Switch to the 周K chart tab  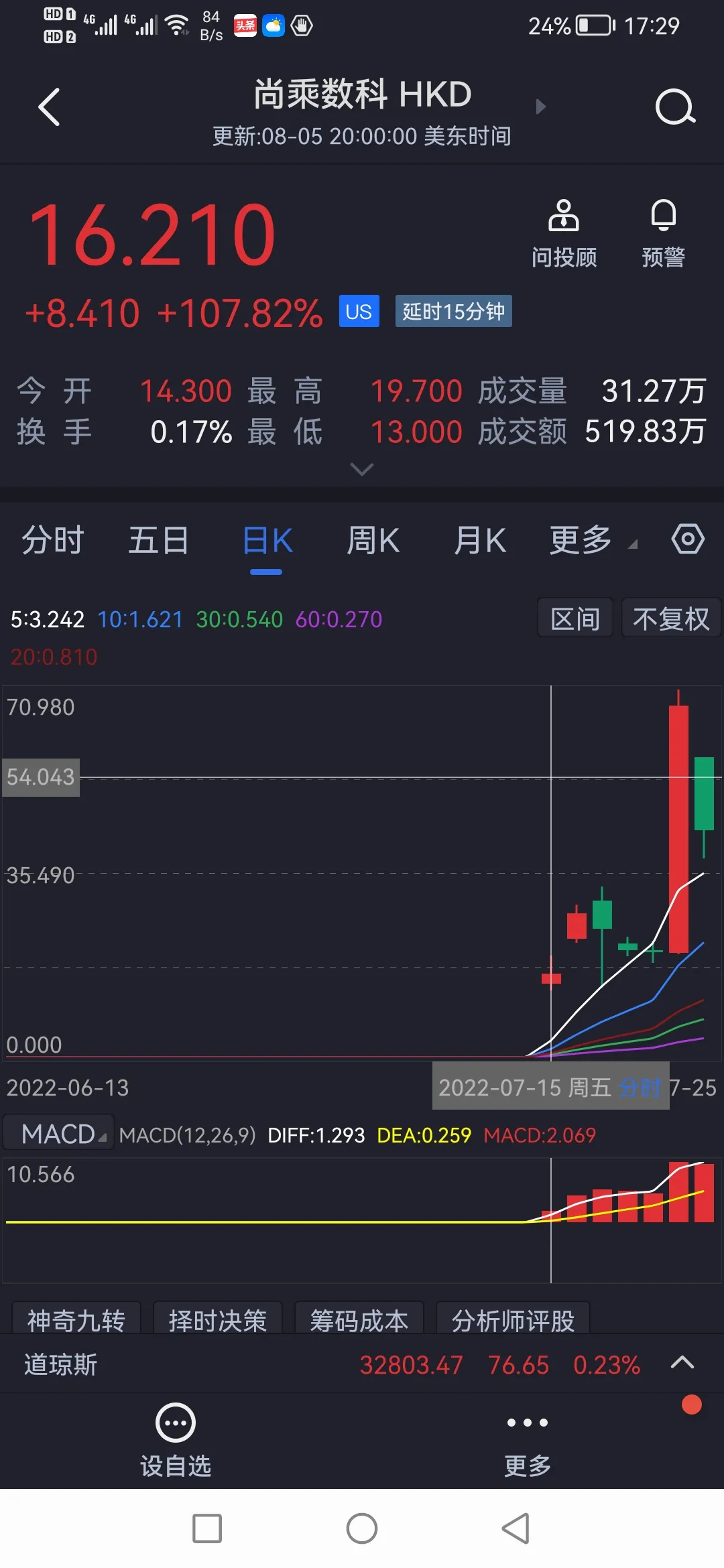point(373,541)
